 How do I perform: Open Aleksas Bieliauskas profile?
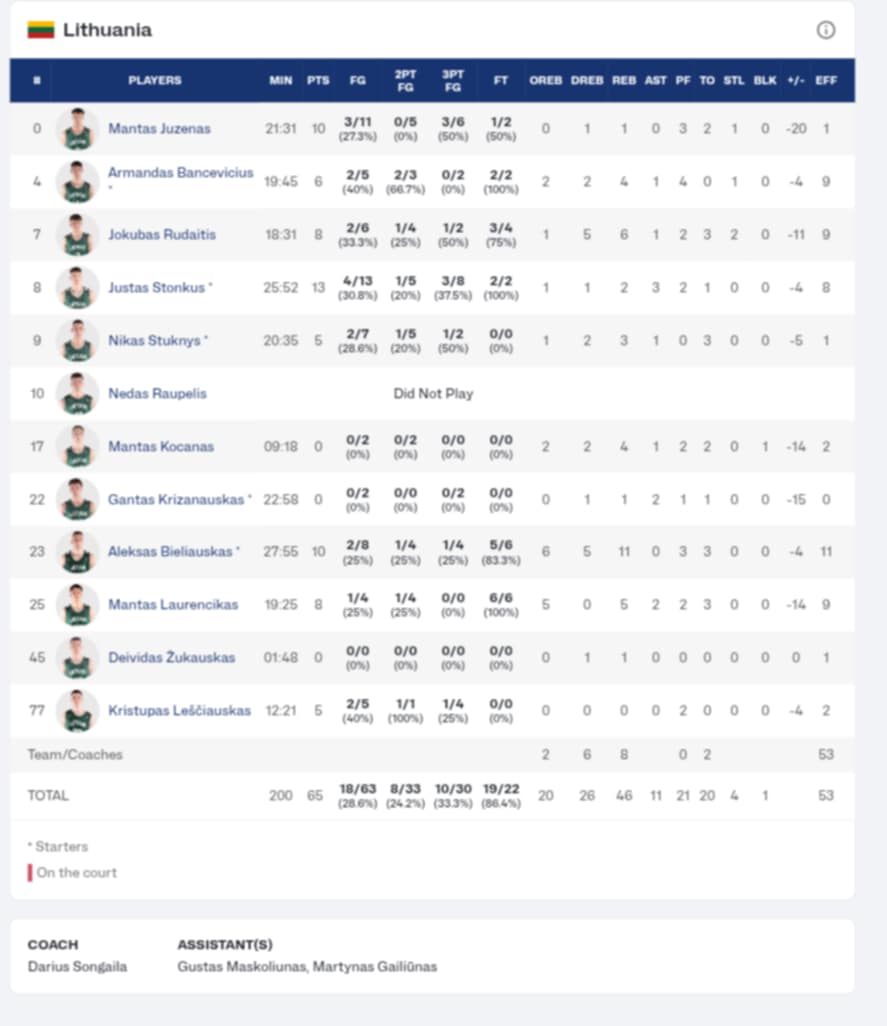[170, 551]
